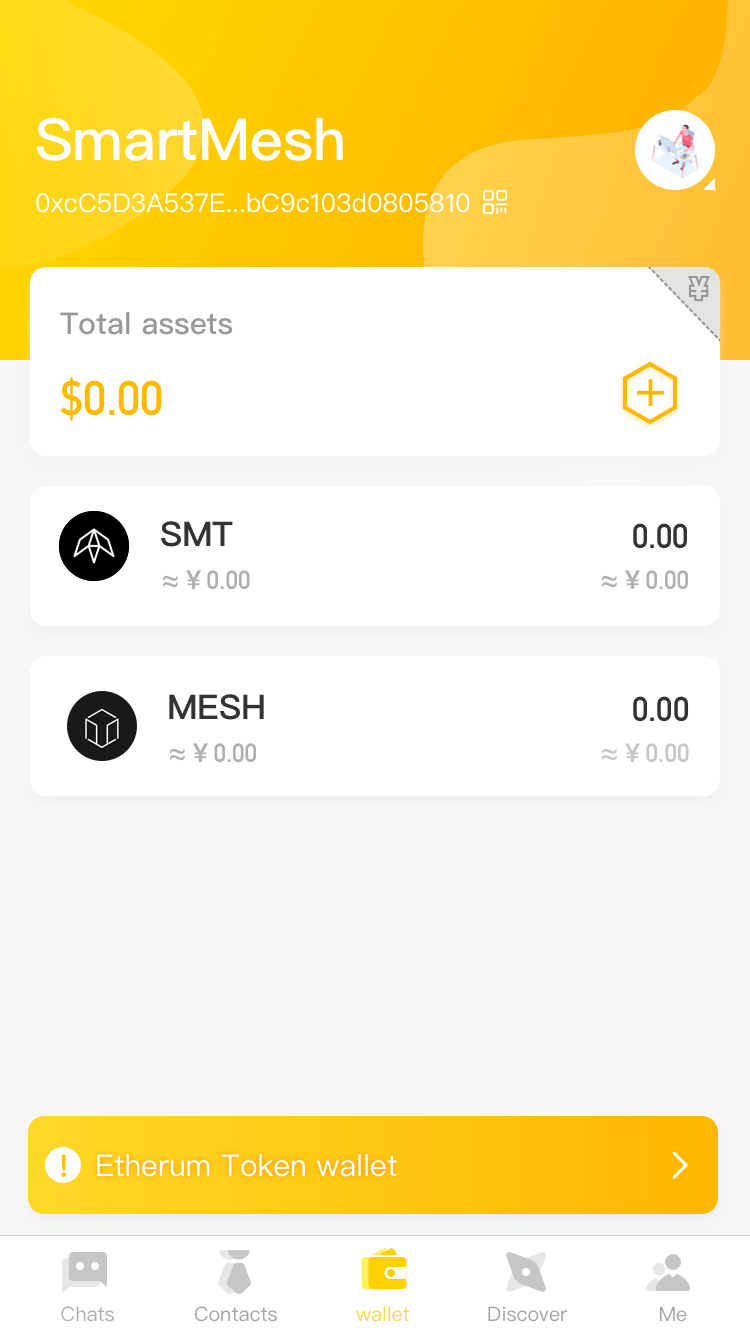This screenshot has width=750, height=1334.
Task: Open the SMT token card
Action: (375, 556)
